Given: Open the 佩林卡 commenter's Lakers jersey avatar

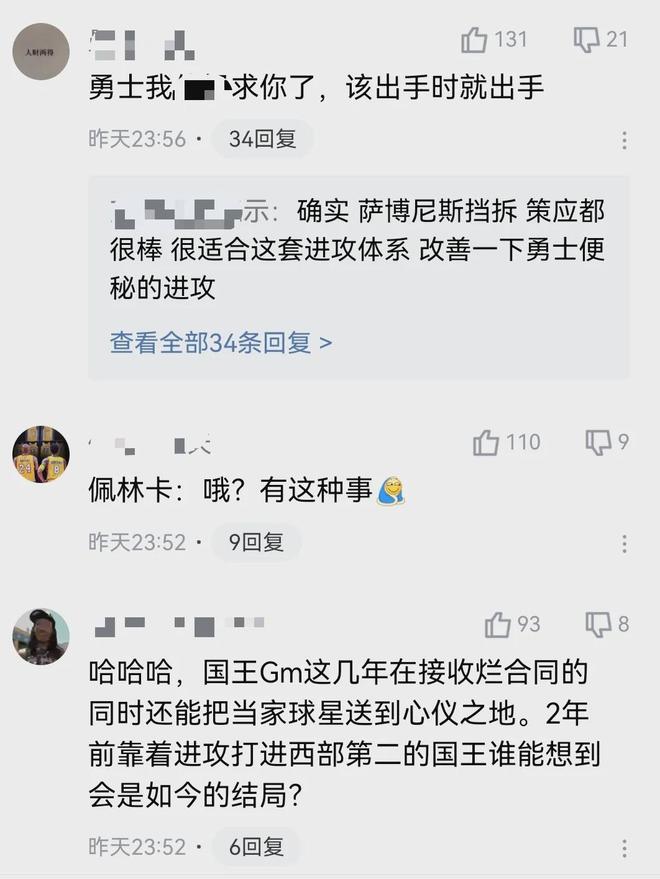Looking at the screenshot, I should [41, 454].
